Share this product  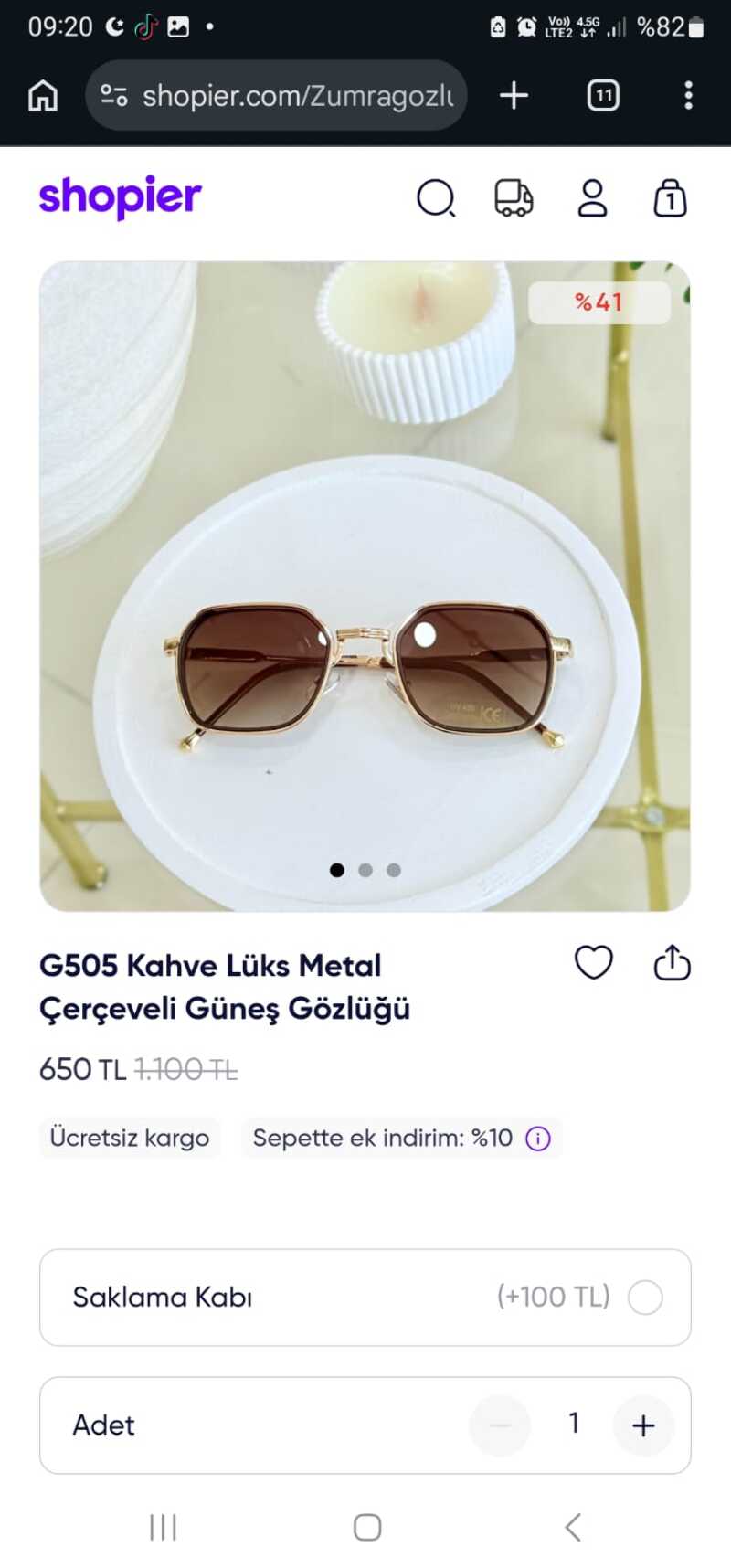(672, 962)
